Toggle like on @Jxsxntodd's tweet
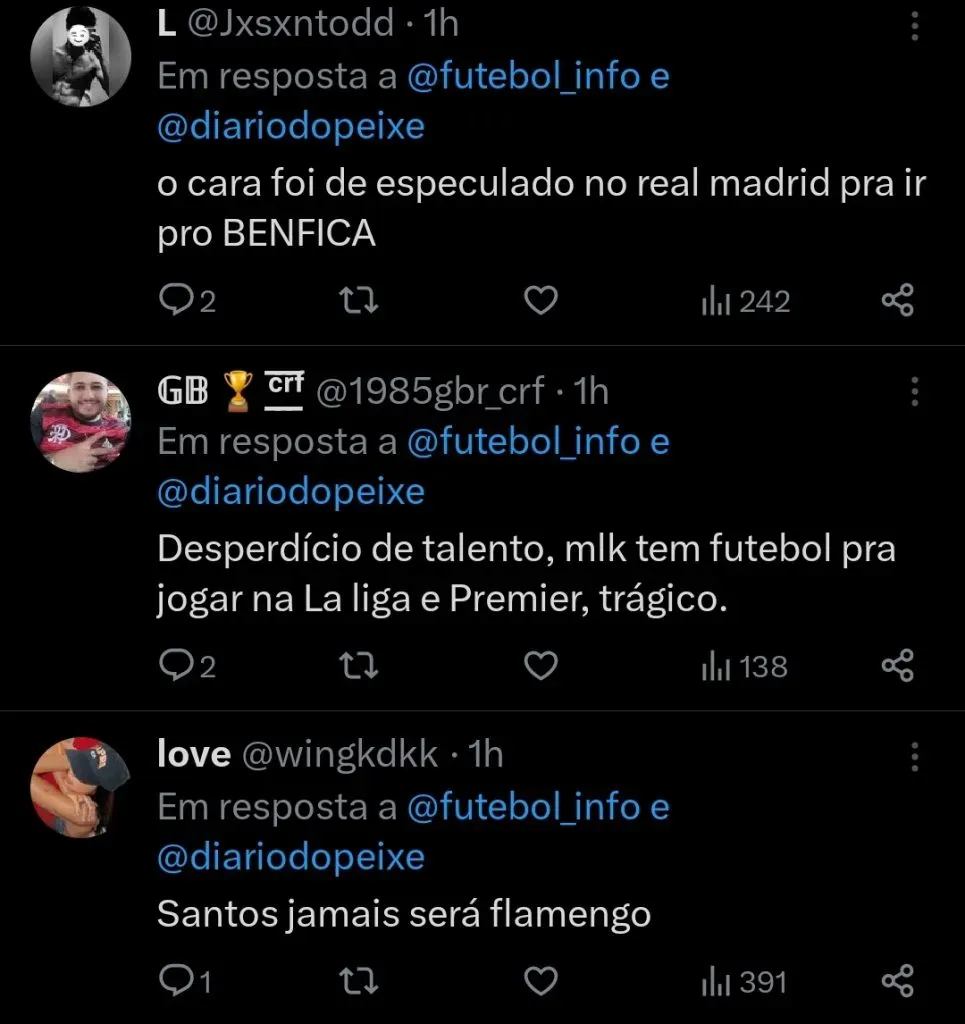The width and height of the screenshot is (965, 1024). click(x=540, y=299)
